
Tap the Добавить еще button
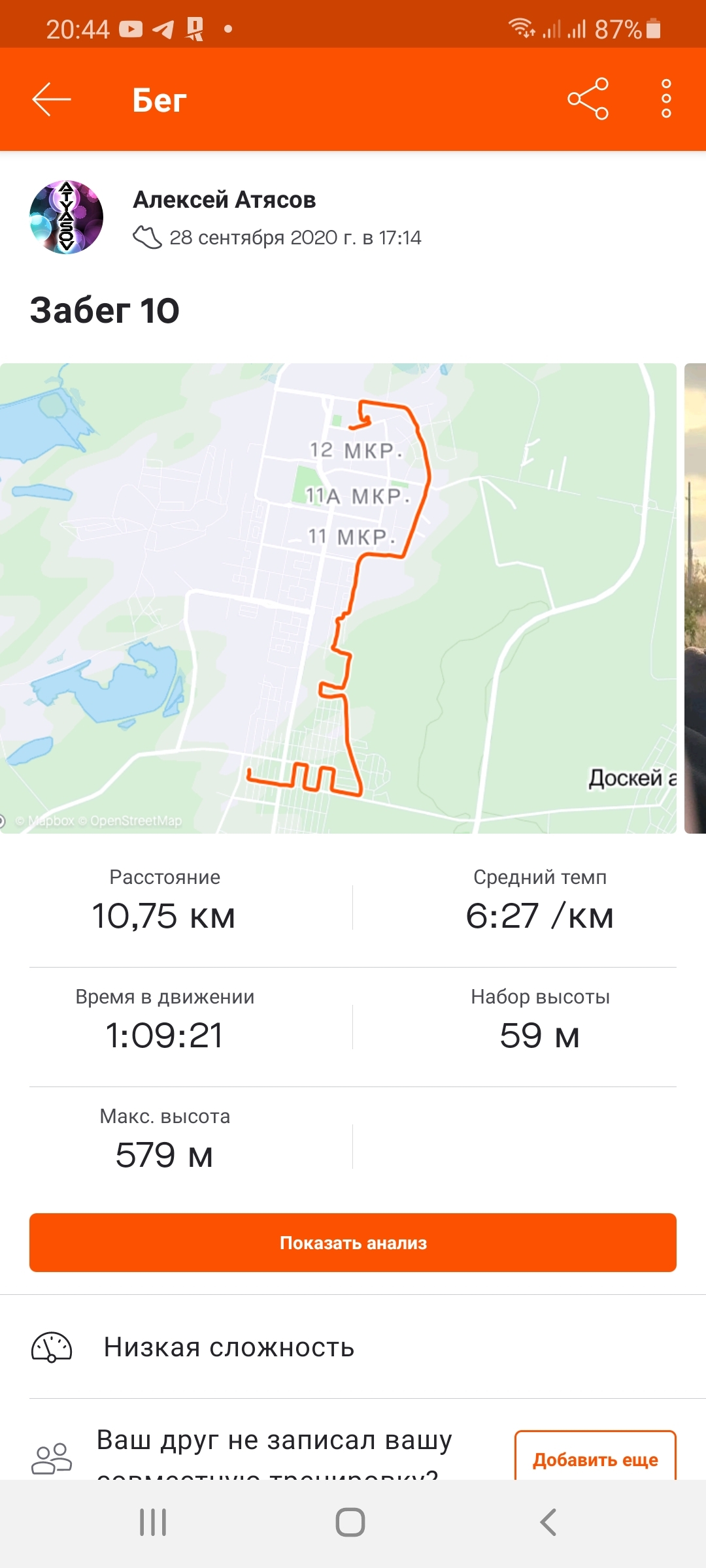pyautogui.click(x=595, y=1458)
